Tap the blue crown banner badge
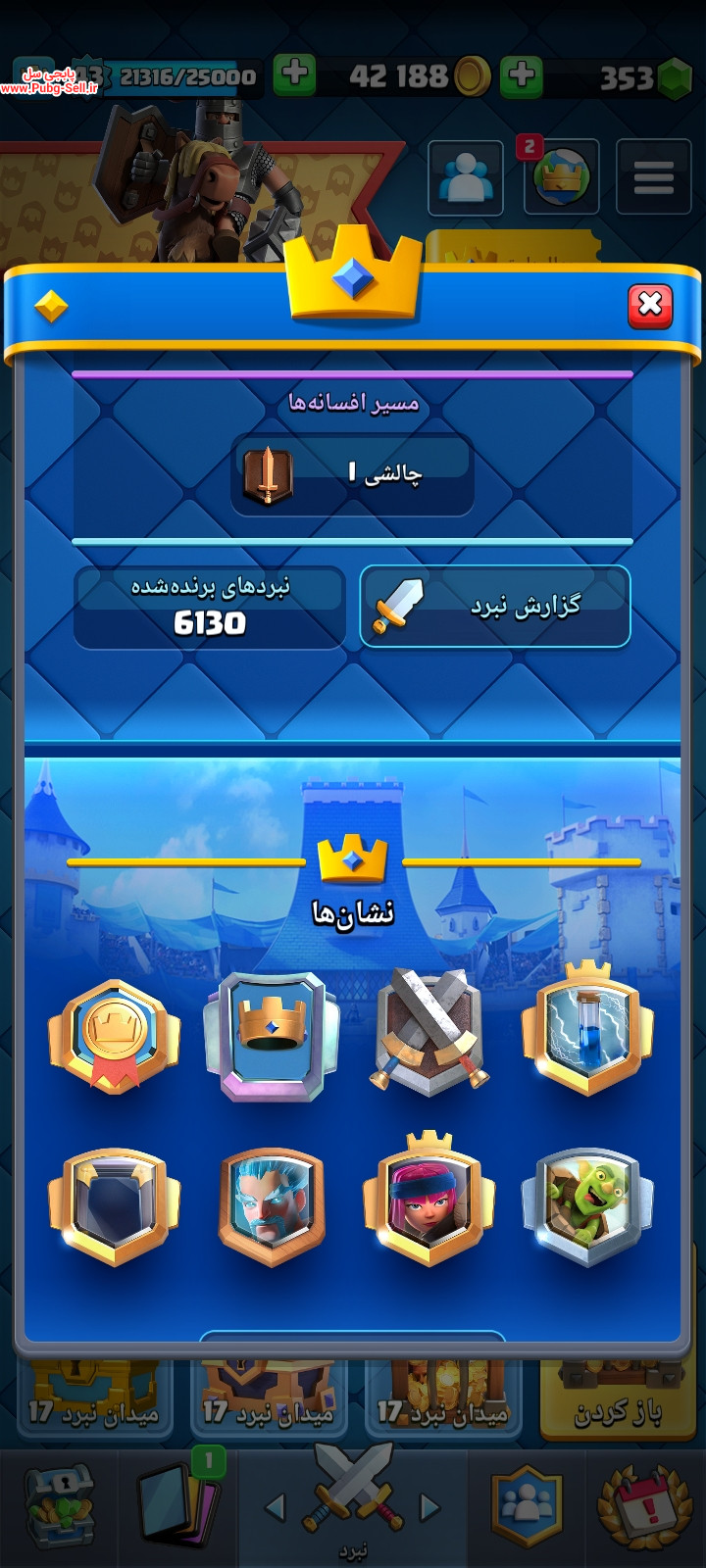The width and height of the screenshot is (706, 1568). (x=271, y=1035)
